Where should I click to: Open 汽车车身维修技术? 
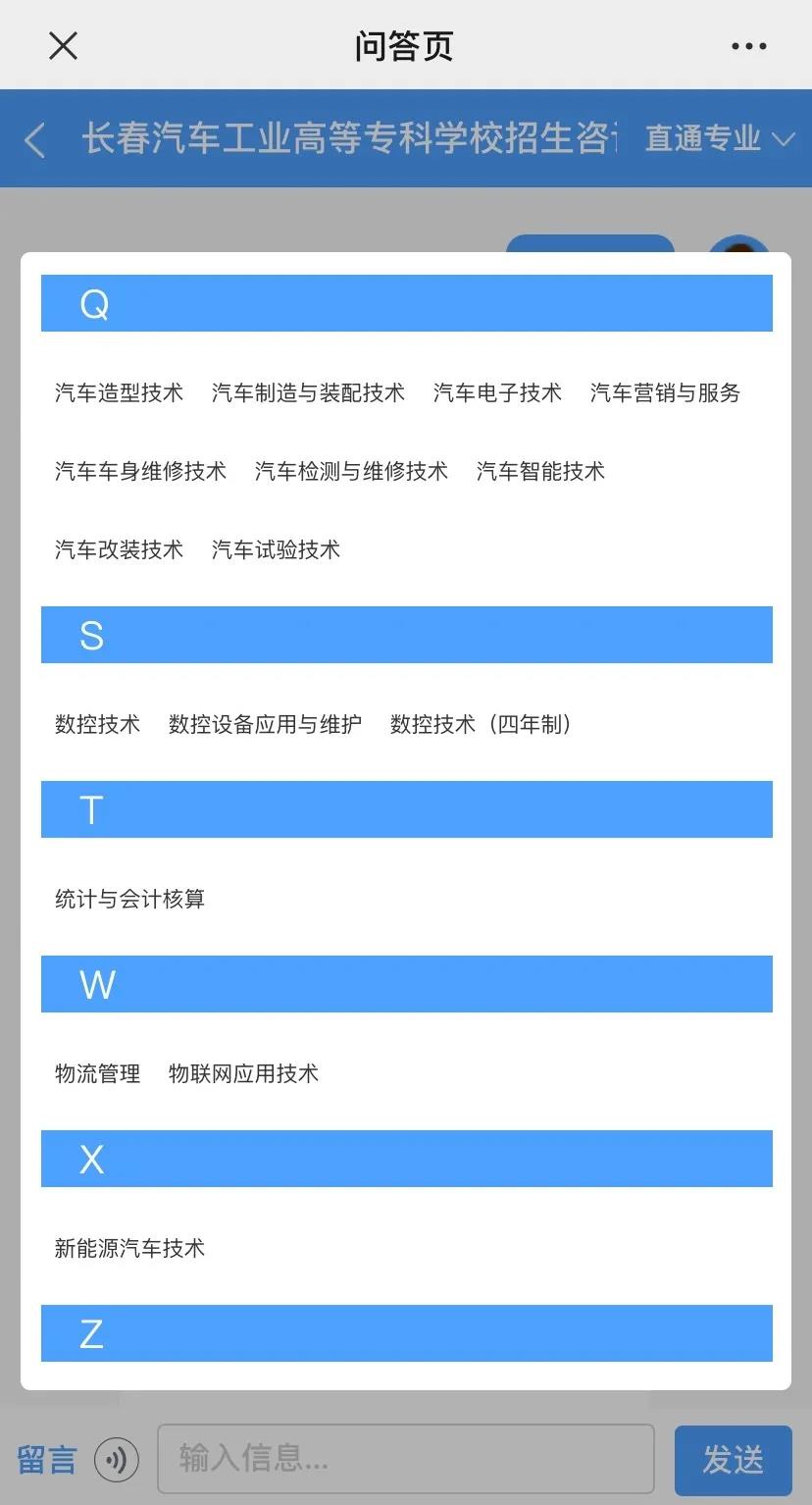[140, 471]
